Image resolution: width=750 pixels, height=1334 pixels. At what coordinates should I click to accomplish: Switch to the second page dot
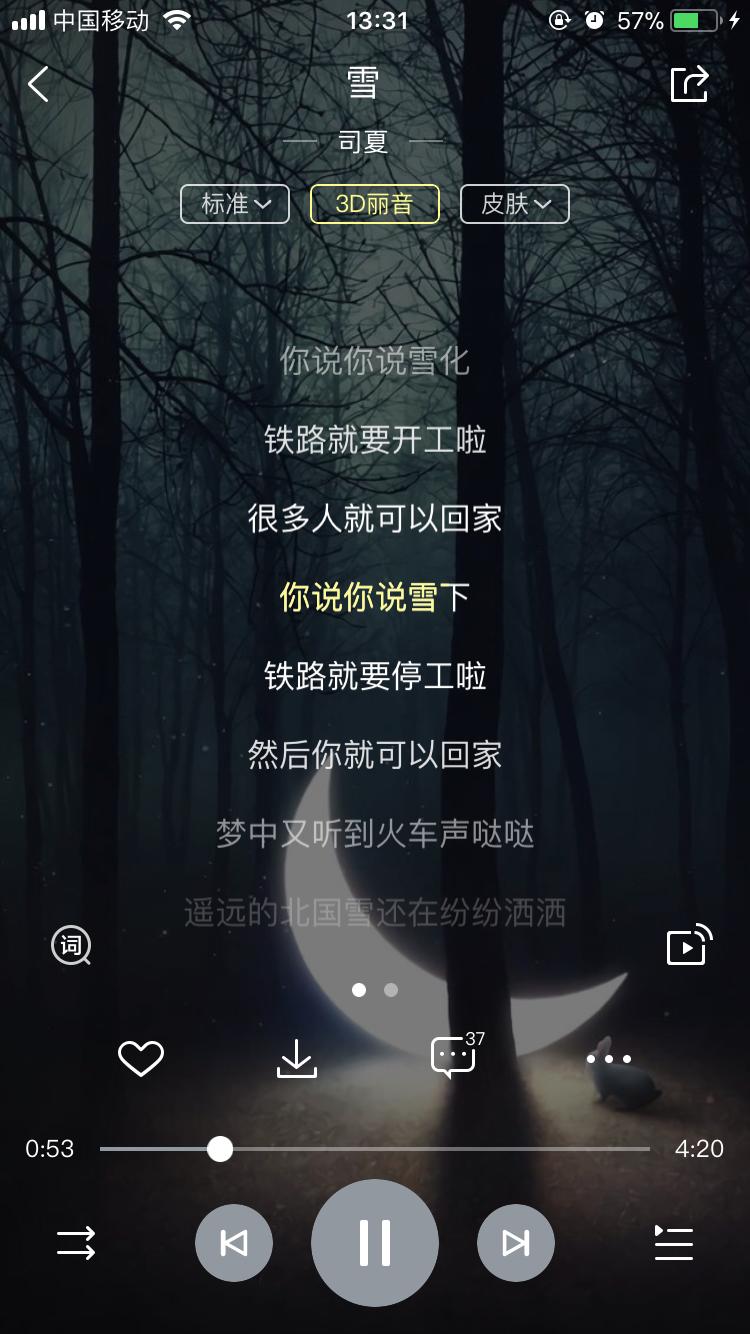[x=390, y=990]
